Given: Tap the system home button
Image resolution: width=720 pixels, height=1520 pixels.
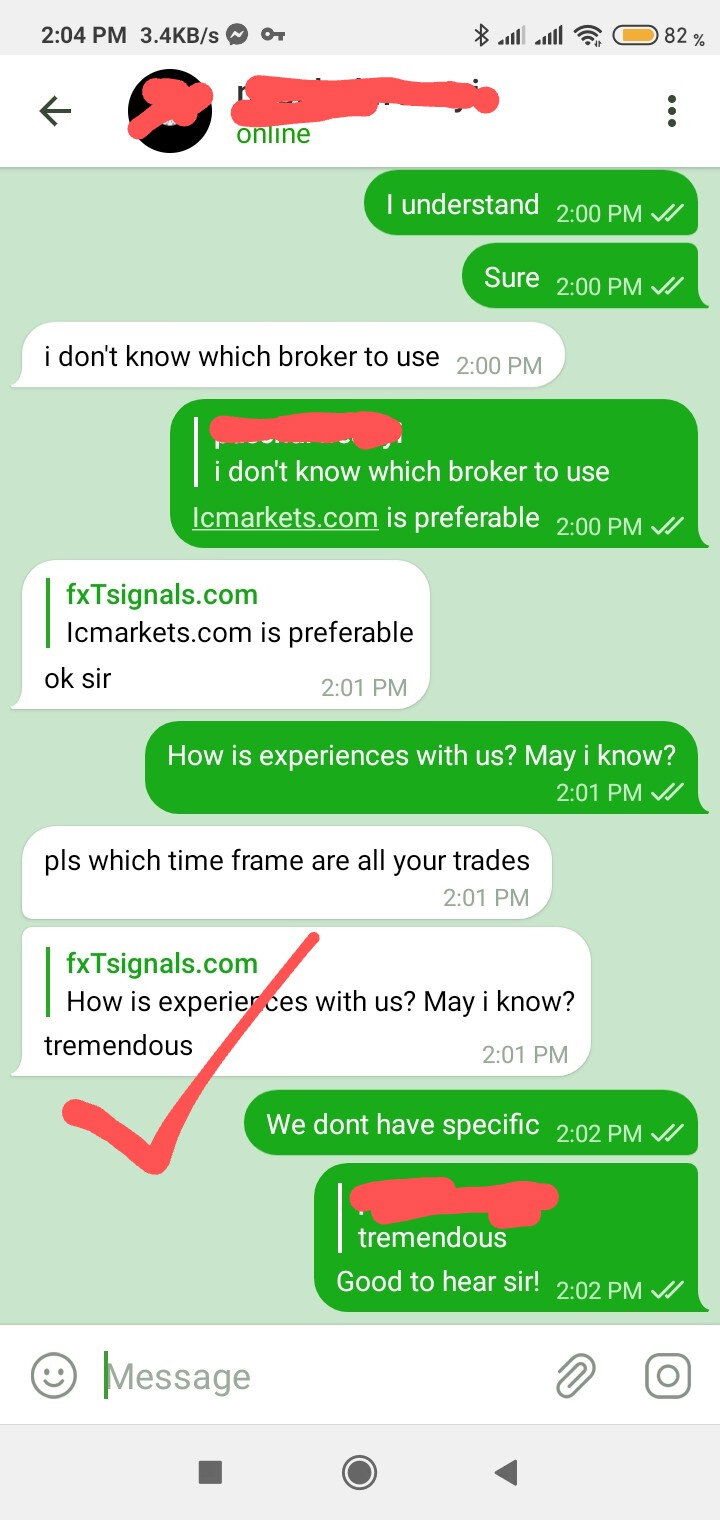Looking at the screenshot, I should 359,1471.
